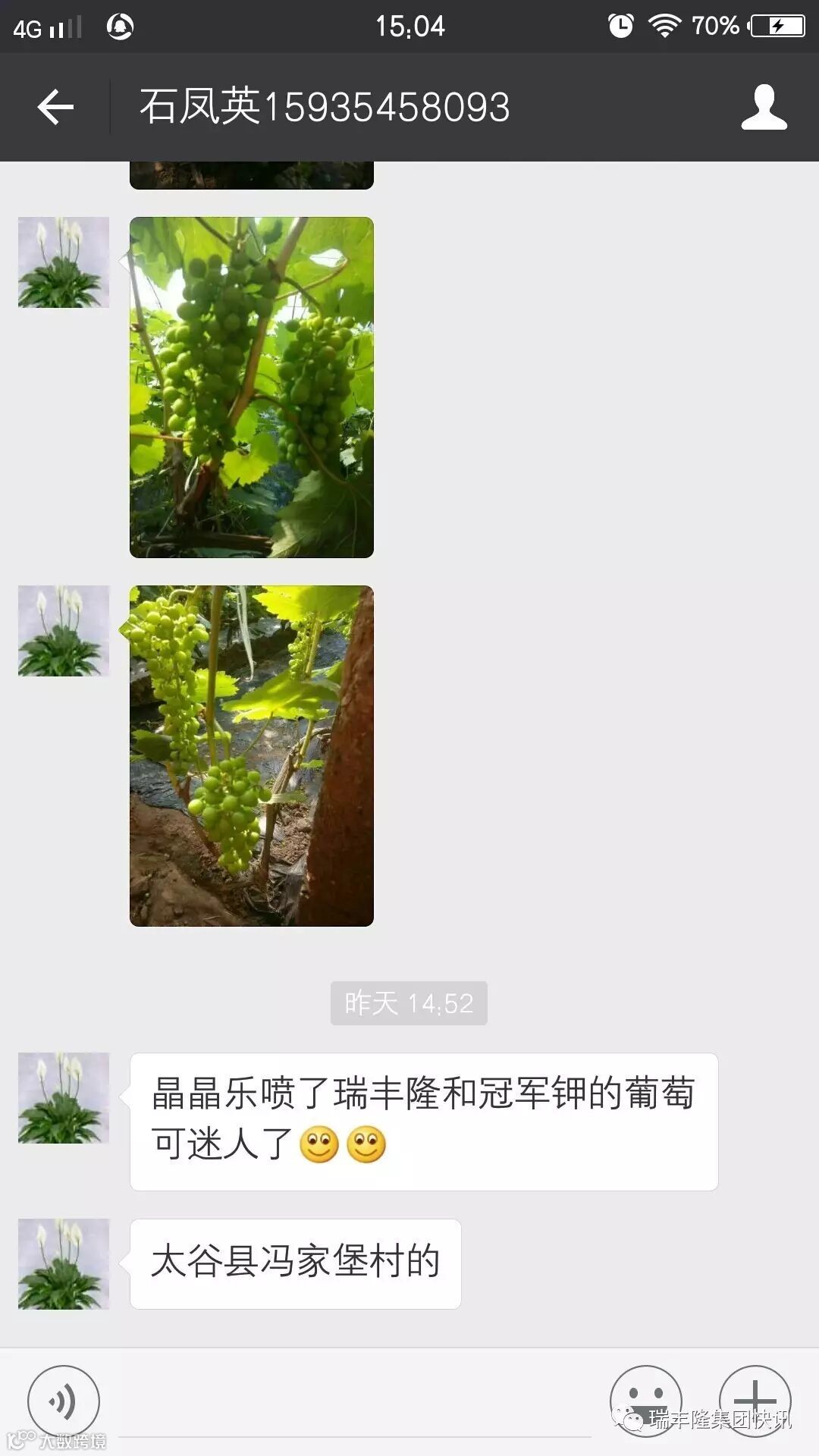
Task: View the grape photo with large leaves
Action: [252, 388]
